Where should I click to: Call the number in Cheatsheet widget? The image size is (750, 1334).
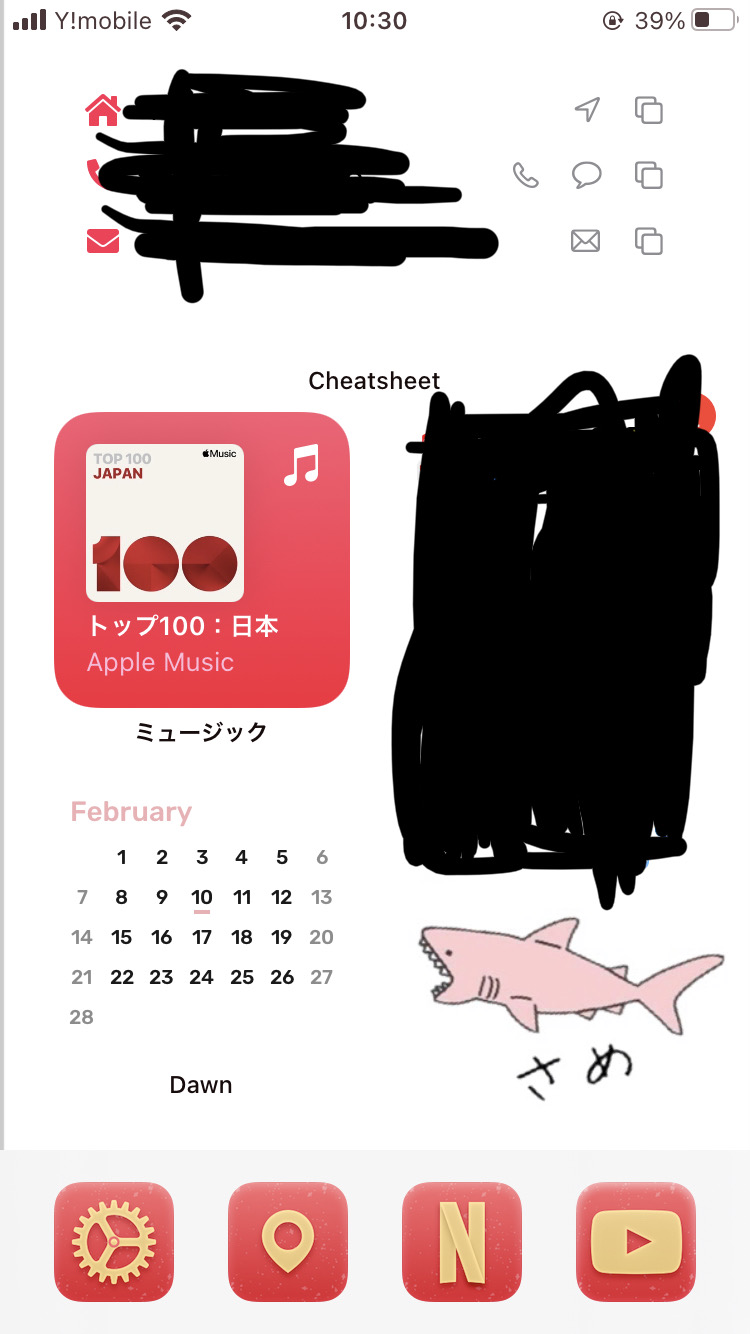[x=525, y=176]
